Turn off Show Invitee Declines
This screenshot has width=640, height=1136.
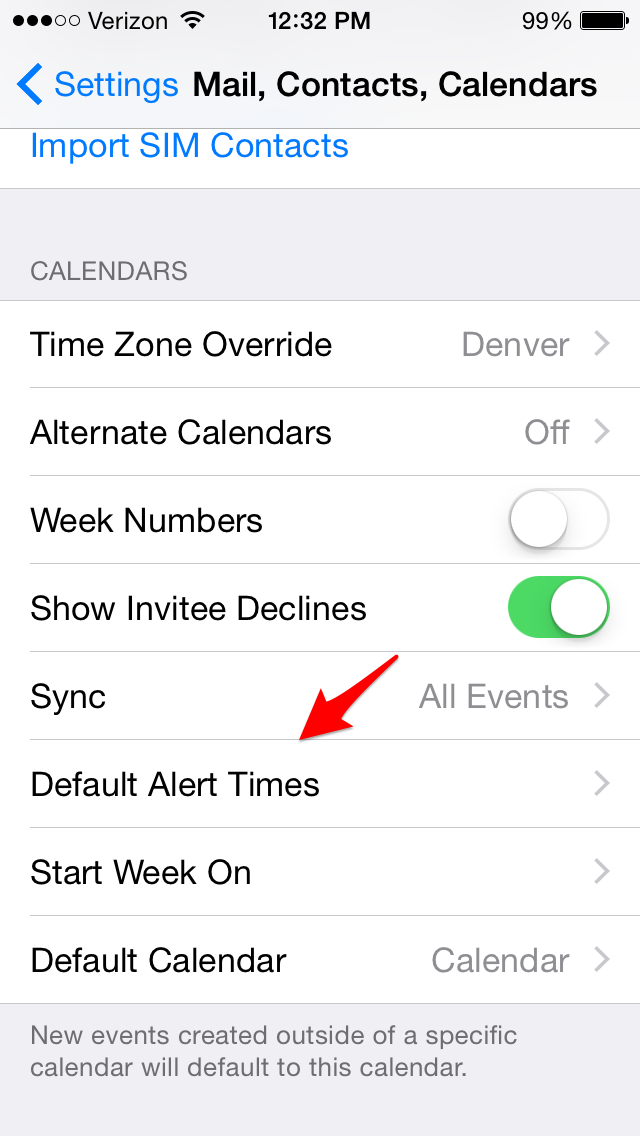[558, 609]
